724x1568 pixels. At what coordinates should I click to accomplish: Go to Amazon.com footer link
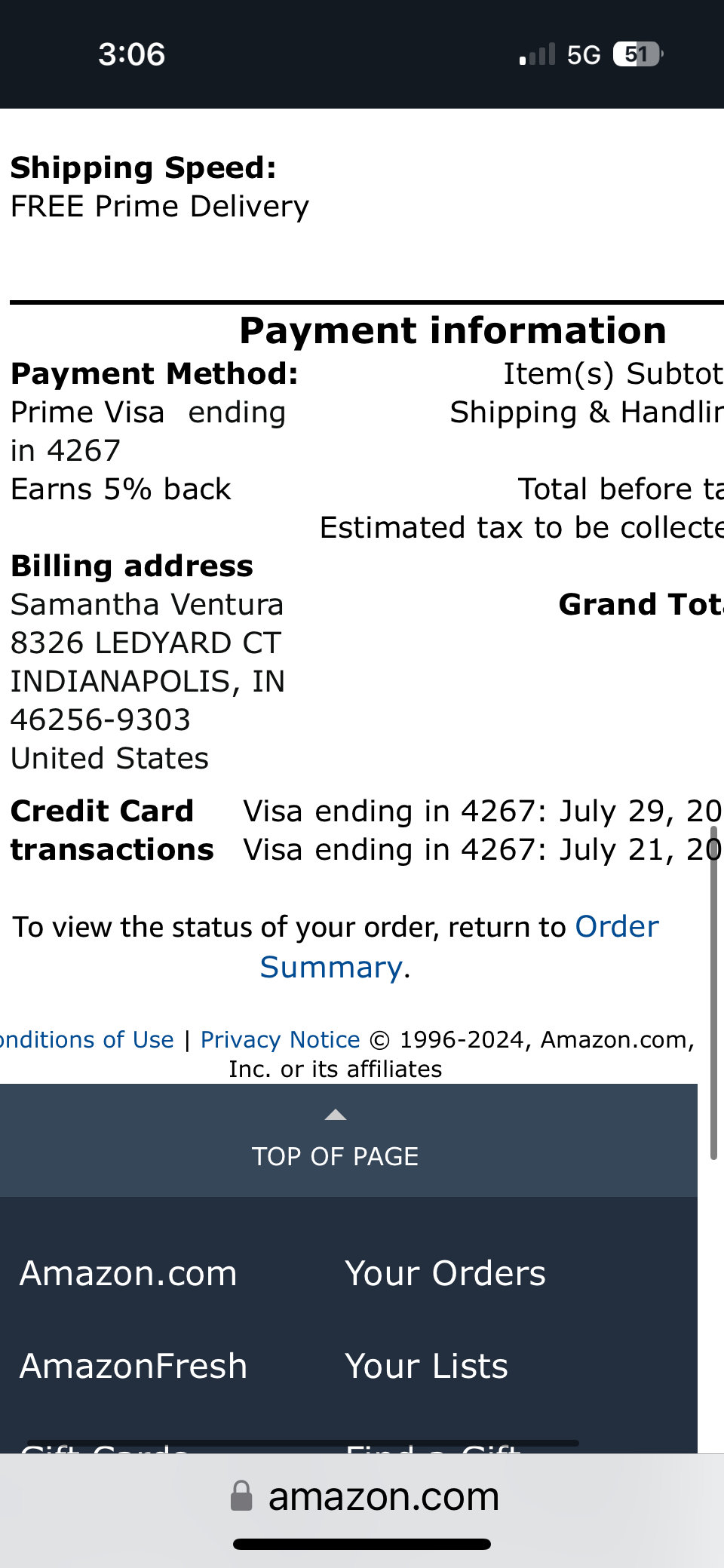[x=128, y=1273]
